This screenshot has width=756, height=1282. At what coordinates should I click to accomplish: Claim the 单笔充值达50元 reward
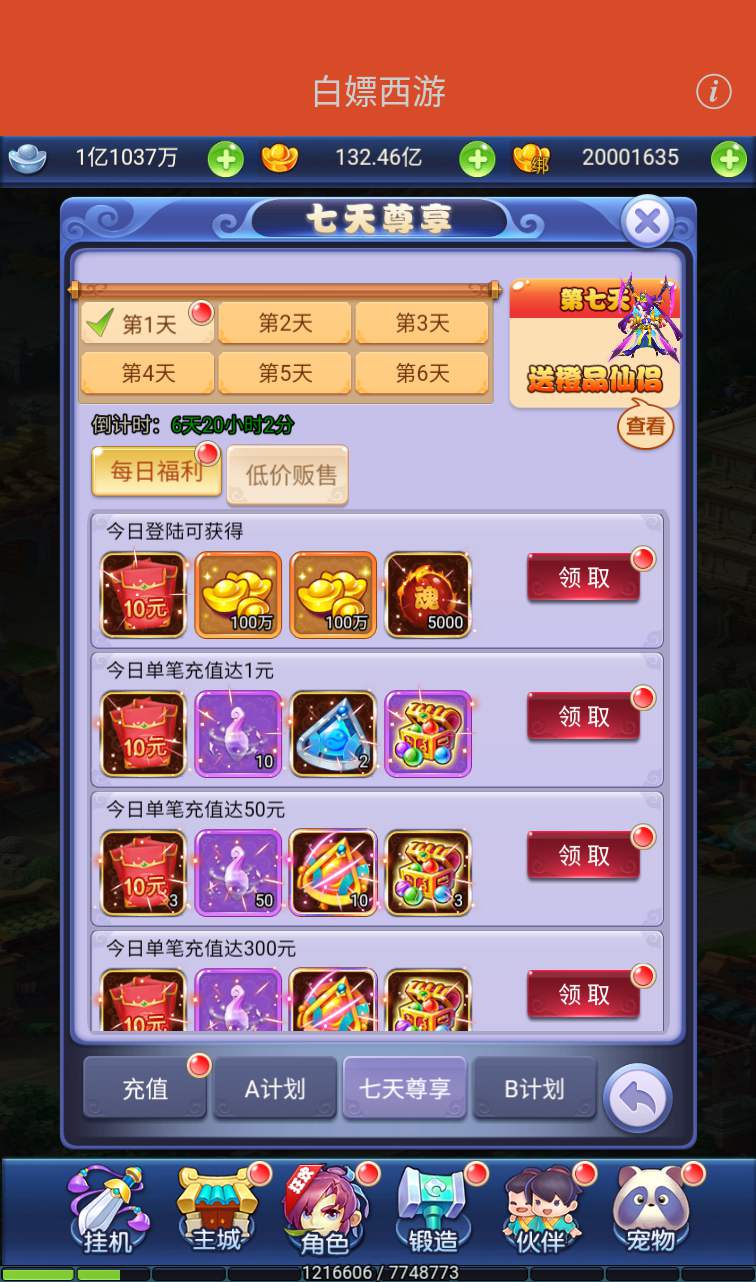coord(584,855)
